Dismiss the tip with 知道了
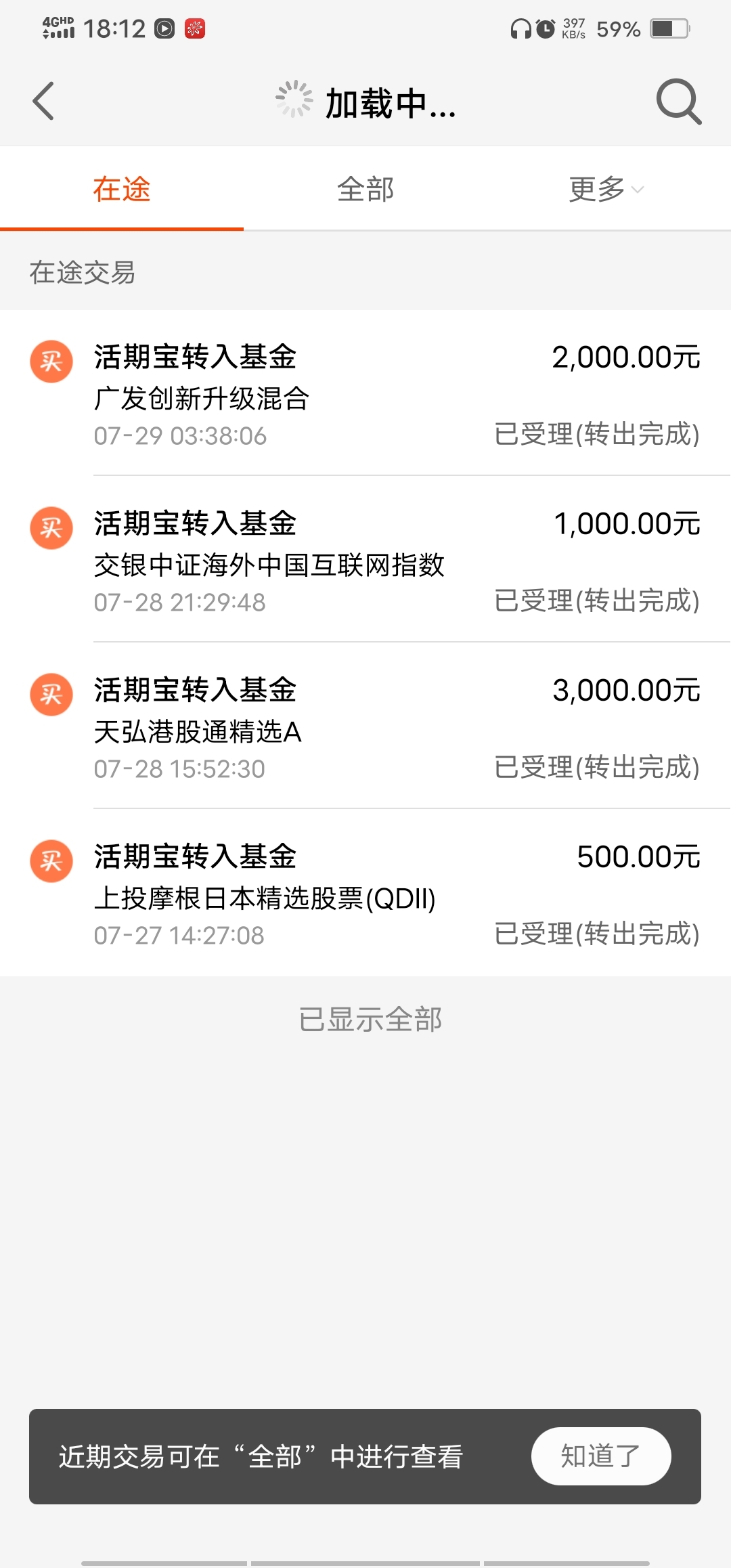 point(601,1456)
